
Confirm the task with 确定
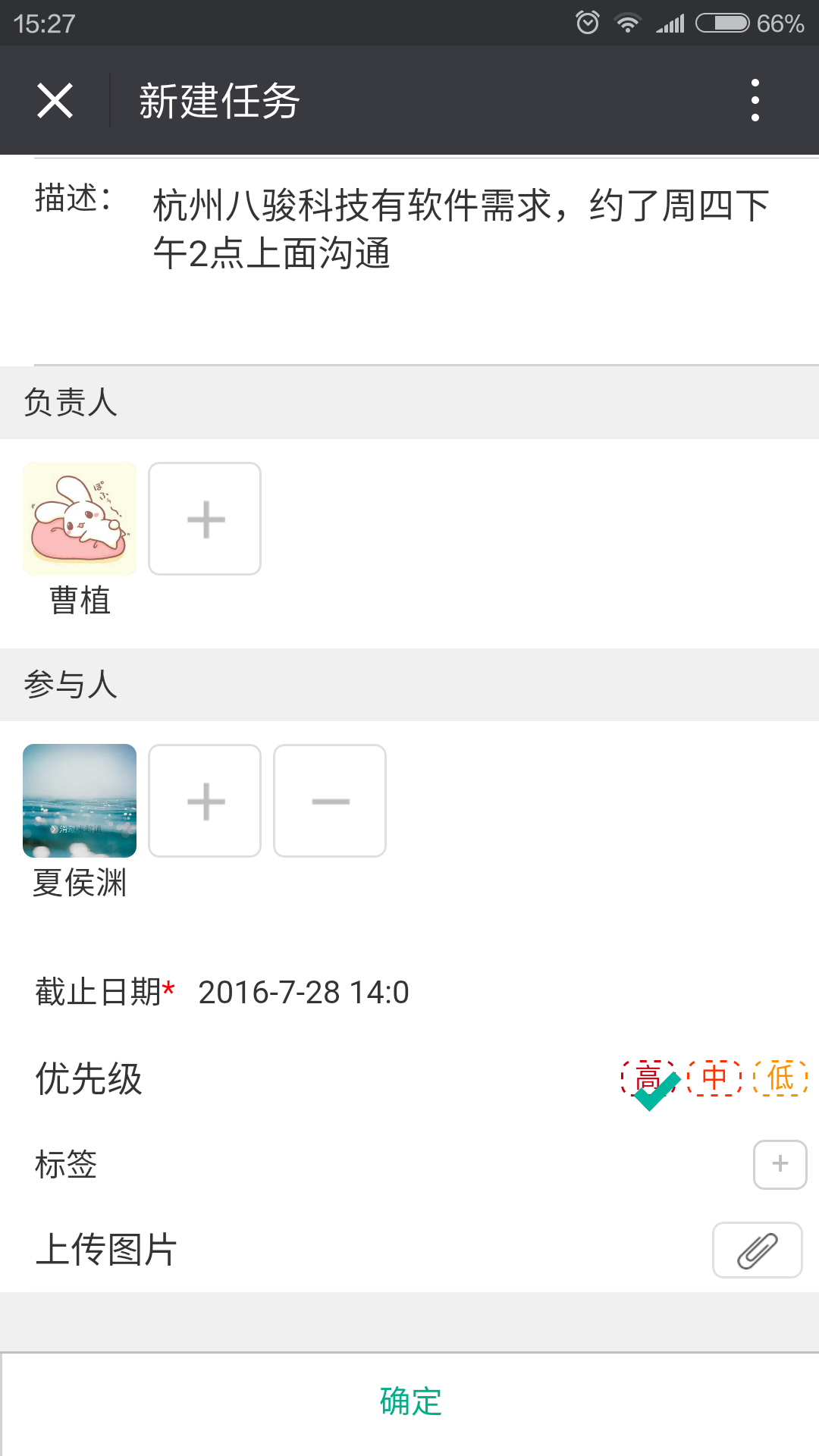click(409, 1401)
